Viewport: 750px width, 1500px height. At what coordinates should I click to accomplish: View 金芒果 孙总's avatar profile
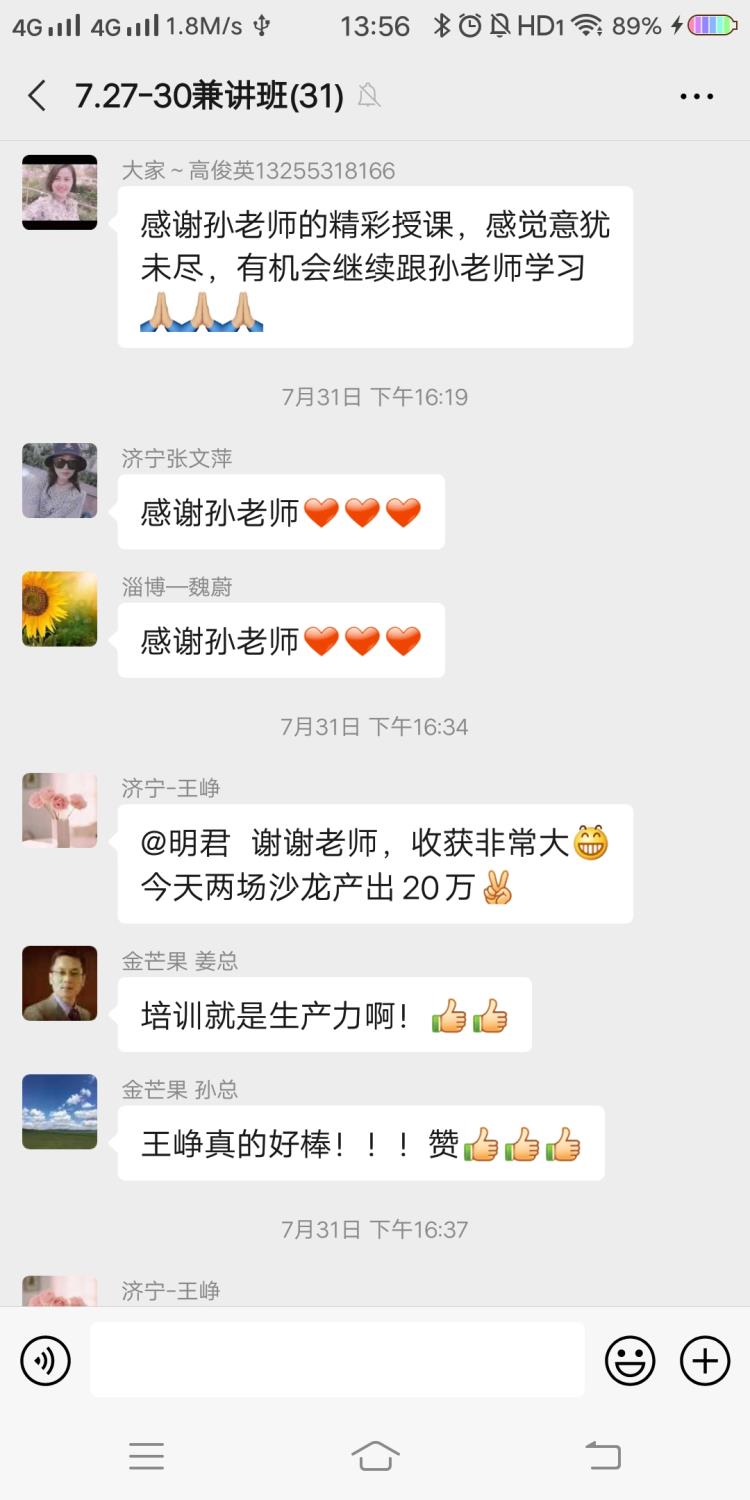point(60,1111)
